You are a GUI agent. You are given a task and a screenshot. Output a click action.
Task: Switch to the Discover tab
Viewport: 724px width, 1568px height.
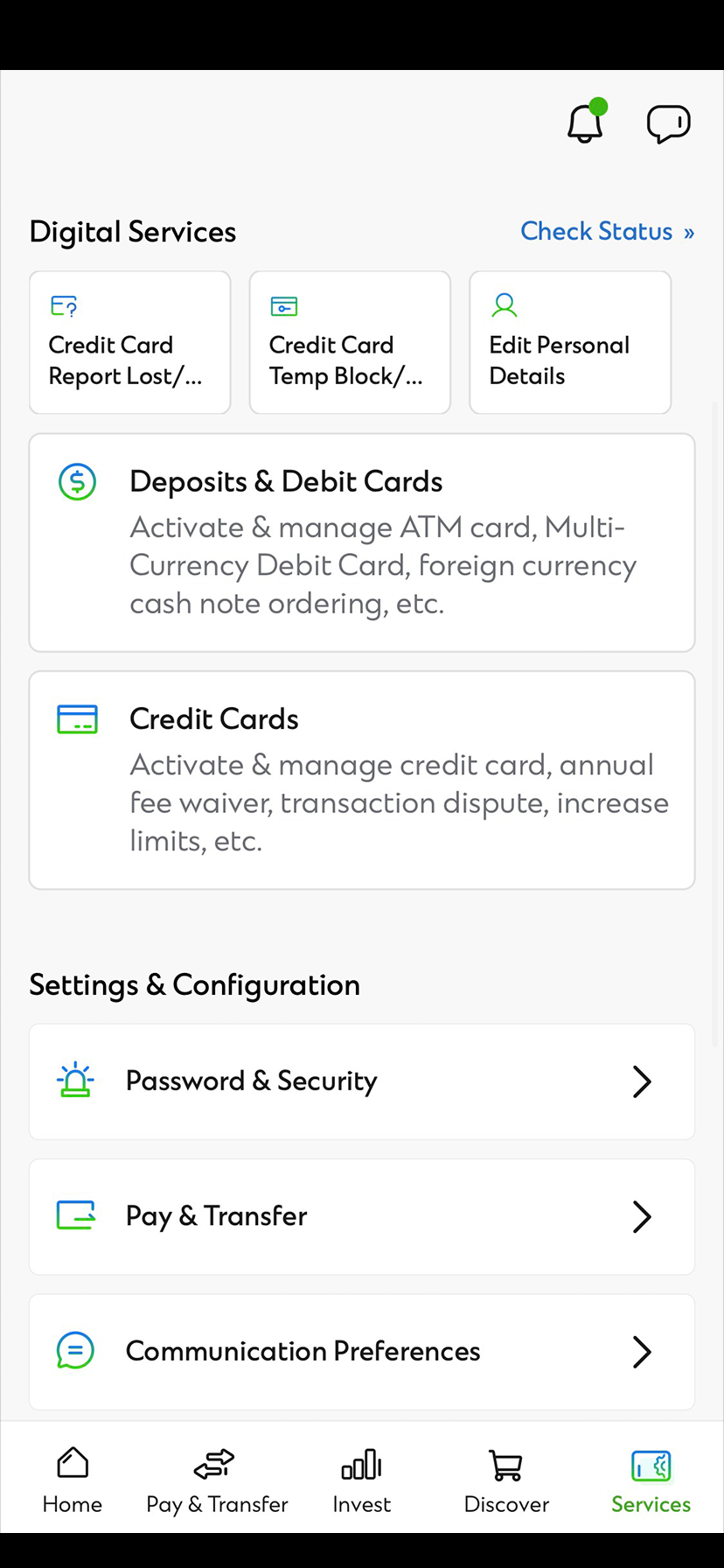click(x=506, y=1480)
